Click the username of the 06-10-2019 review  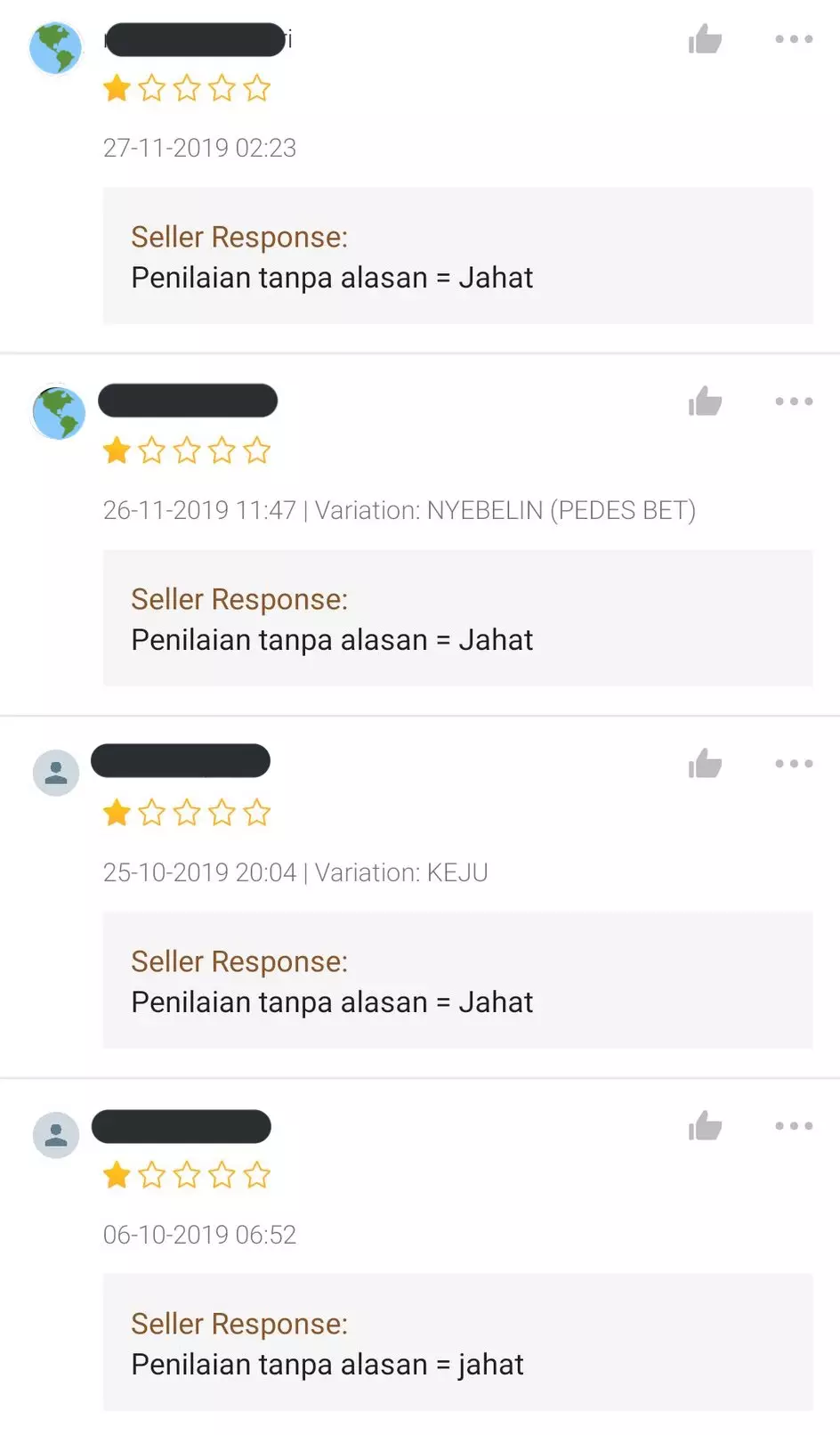click(x=182, y=1127)
